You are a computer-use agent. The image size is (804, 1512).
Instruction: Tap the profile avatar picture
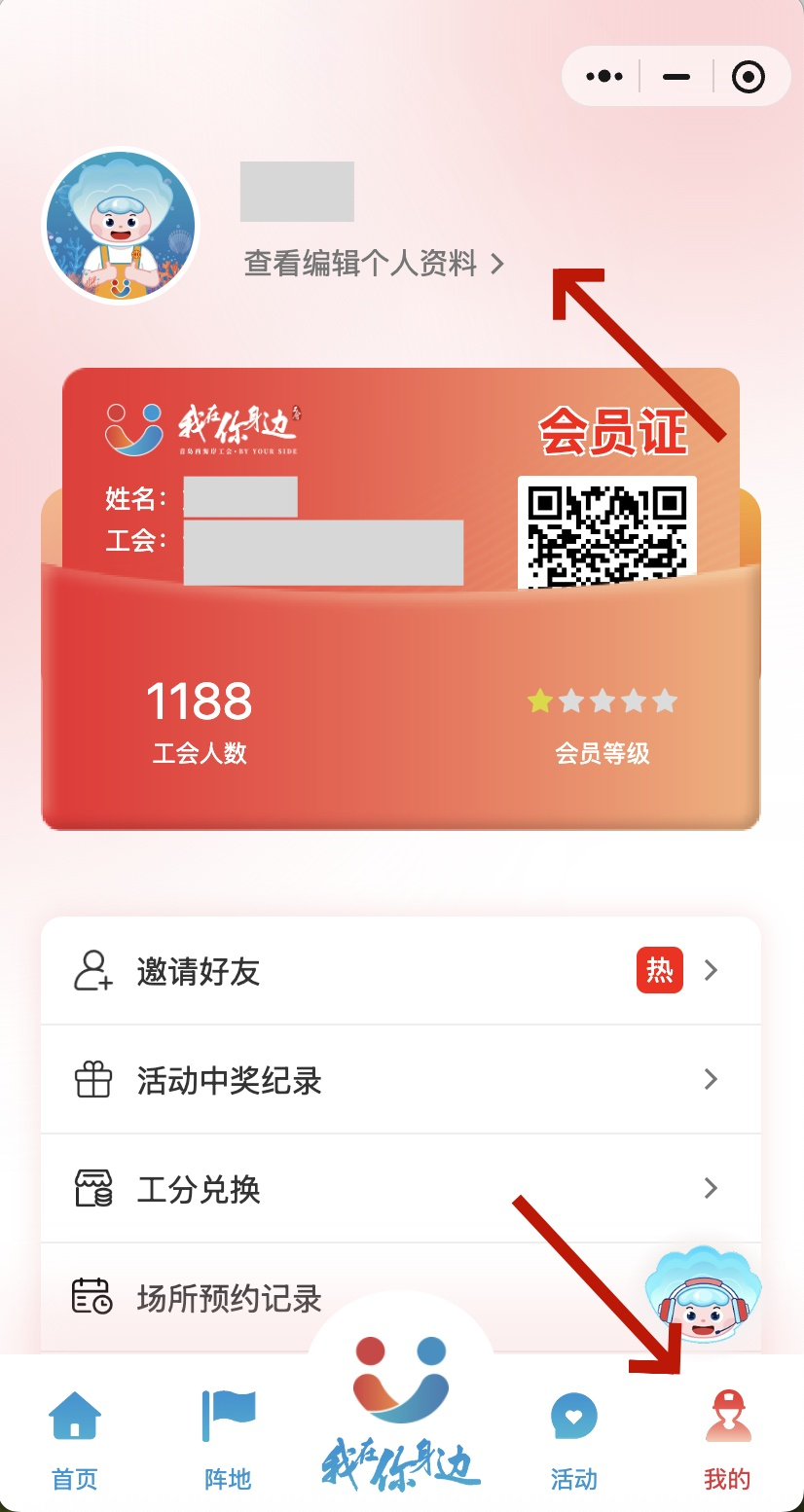coord(122,226)
